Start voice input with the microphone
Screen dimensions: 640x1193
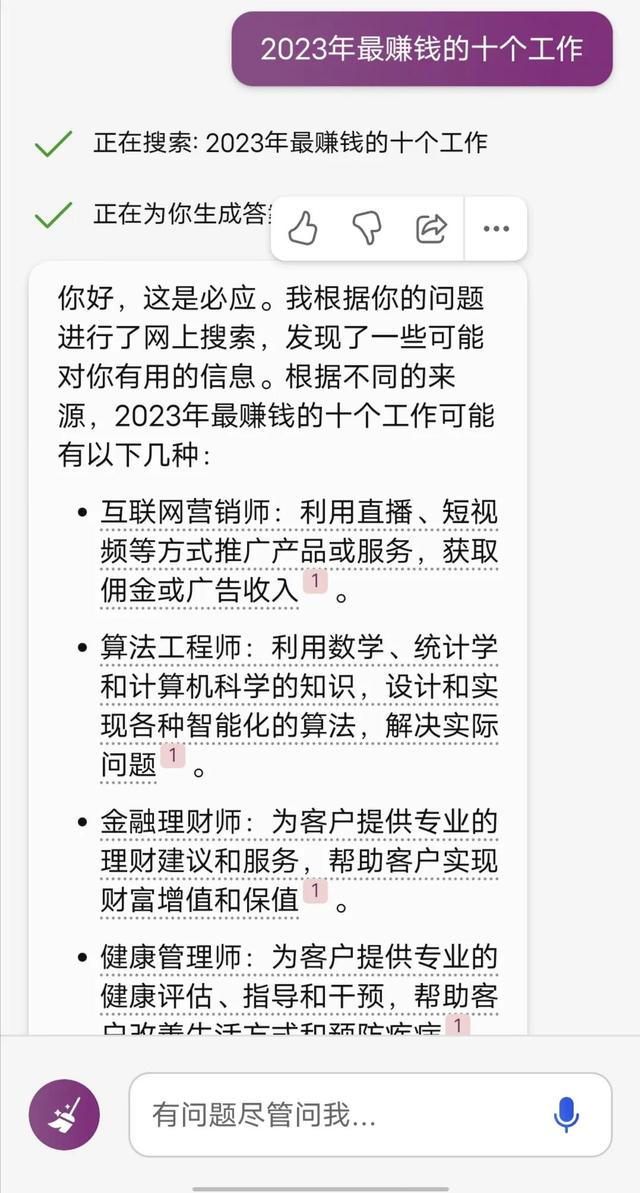click(x=565, y=1115)
